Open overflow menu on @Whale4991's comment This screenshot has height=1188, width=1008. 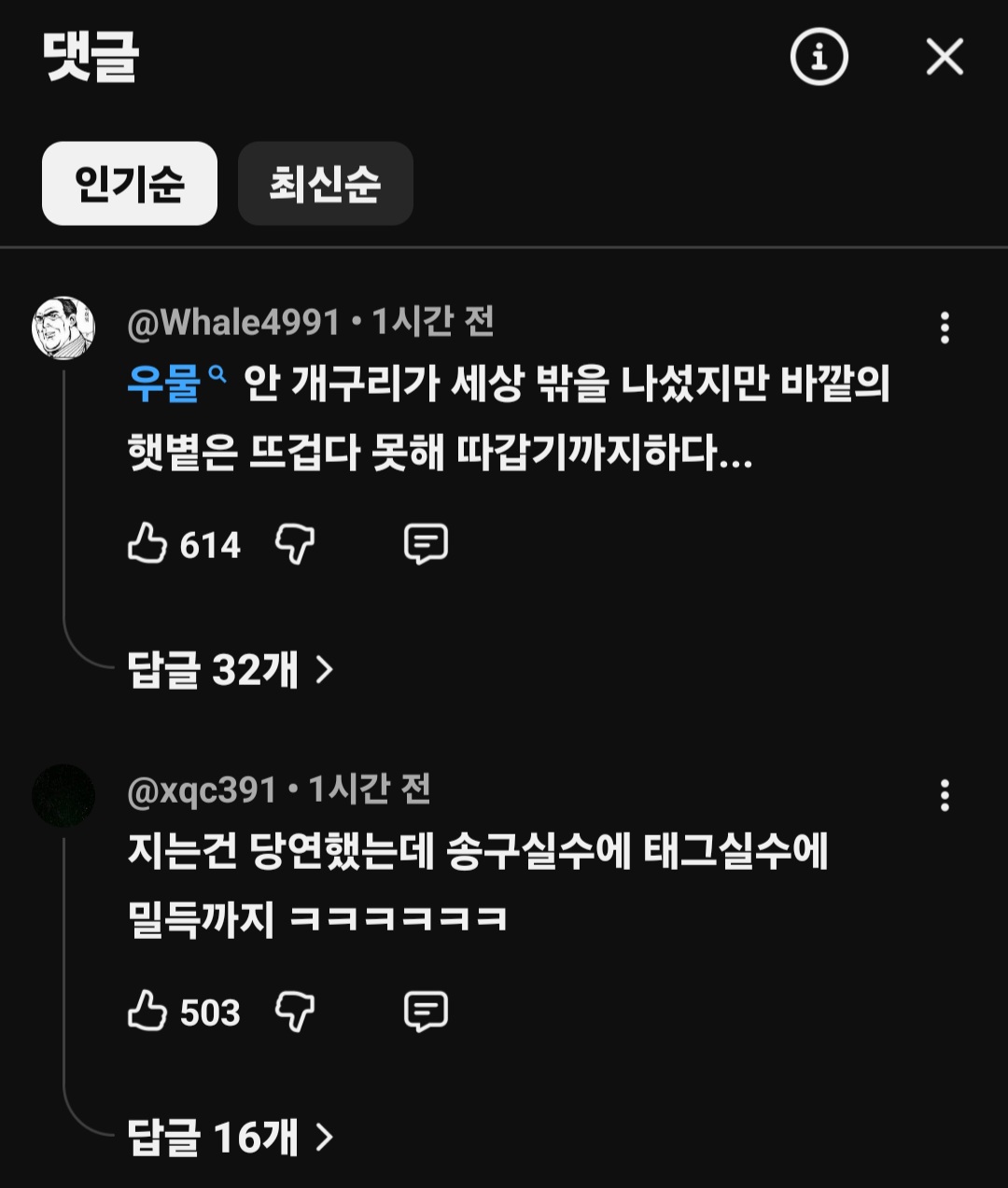coord(945,328)
